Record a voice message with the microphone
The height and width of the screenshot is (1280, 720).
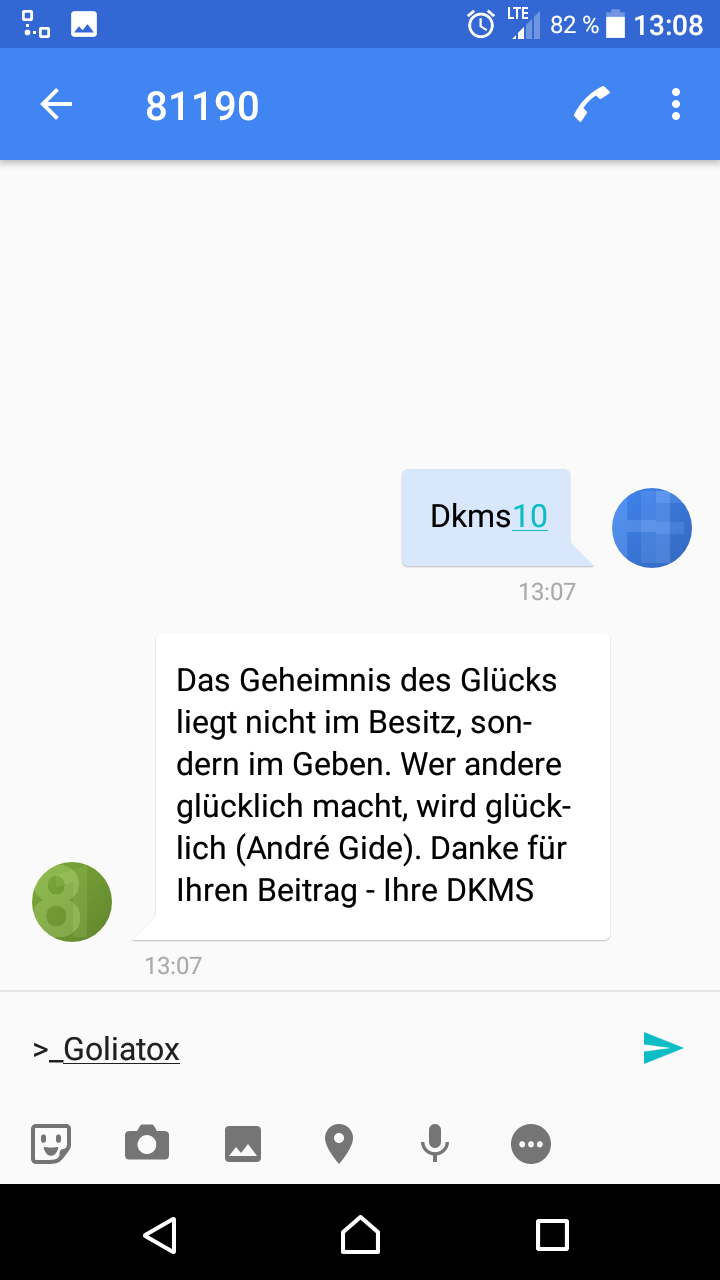(x=434, y=1143)
